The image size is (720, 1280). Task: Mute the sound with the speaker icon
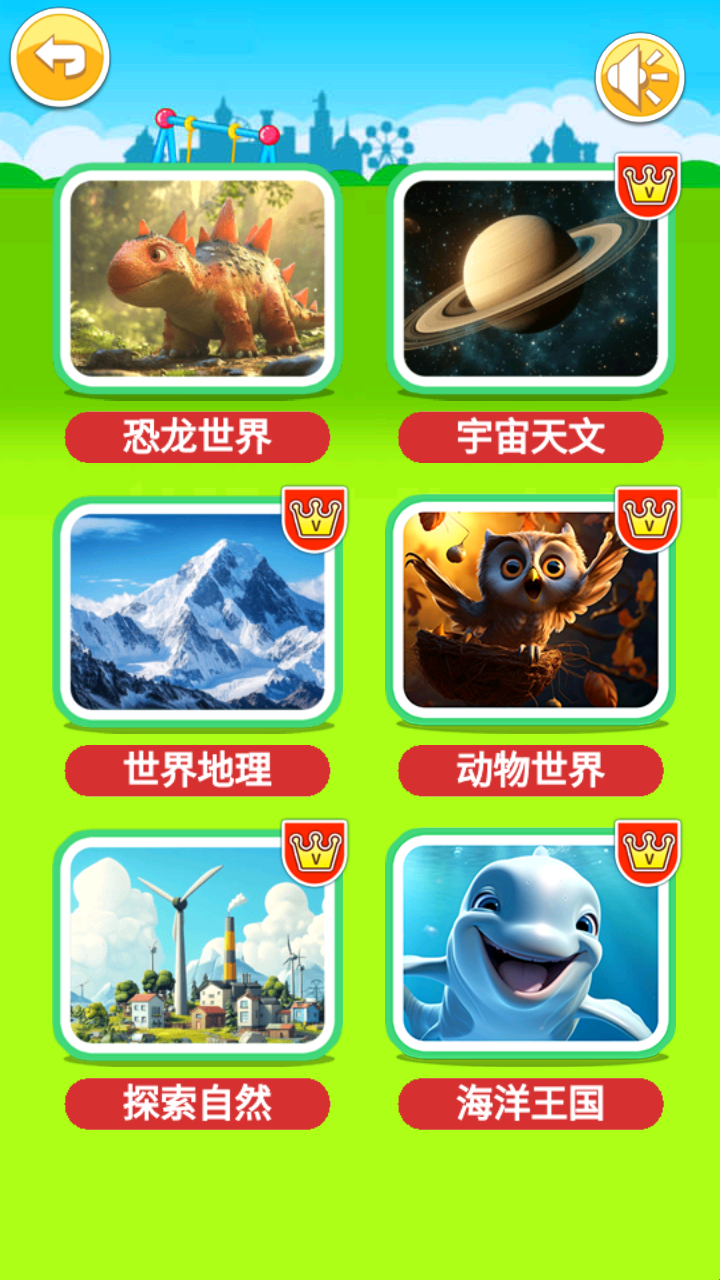640,76
